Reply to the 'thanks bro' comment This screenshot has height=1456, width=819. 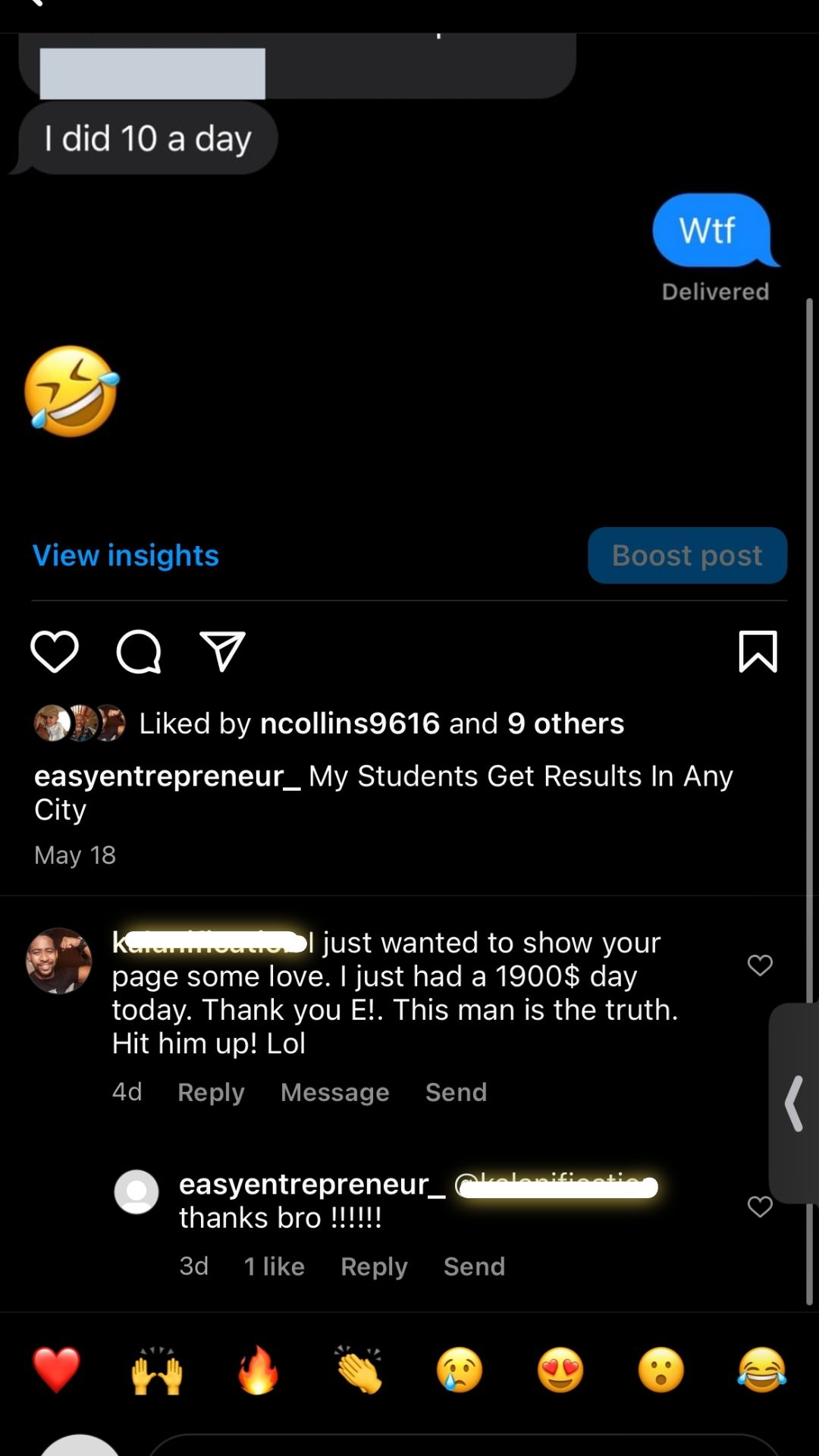pos(374,1266)
